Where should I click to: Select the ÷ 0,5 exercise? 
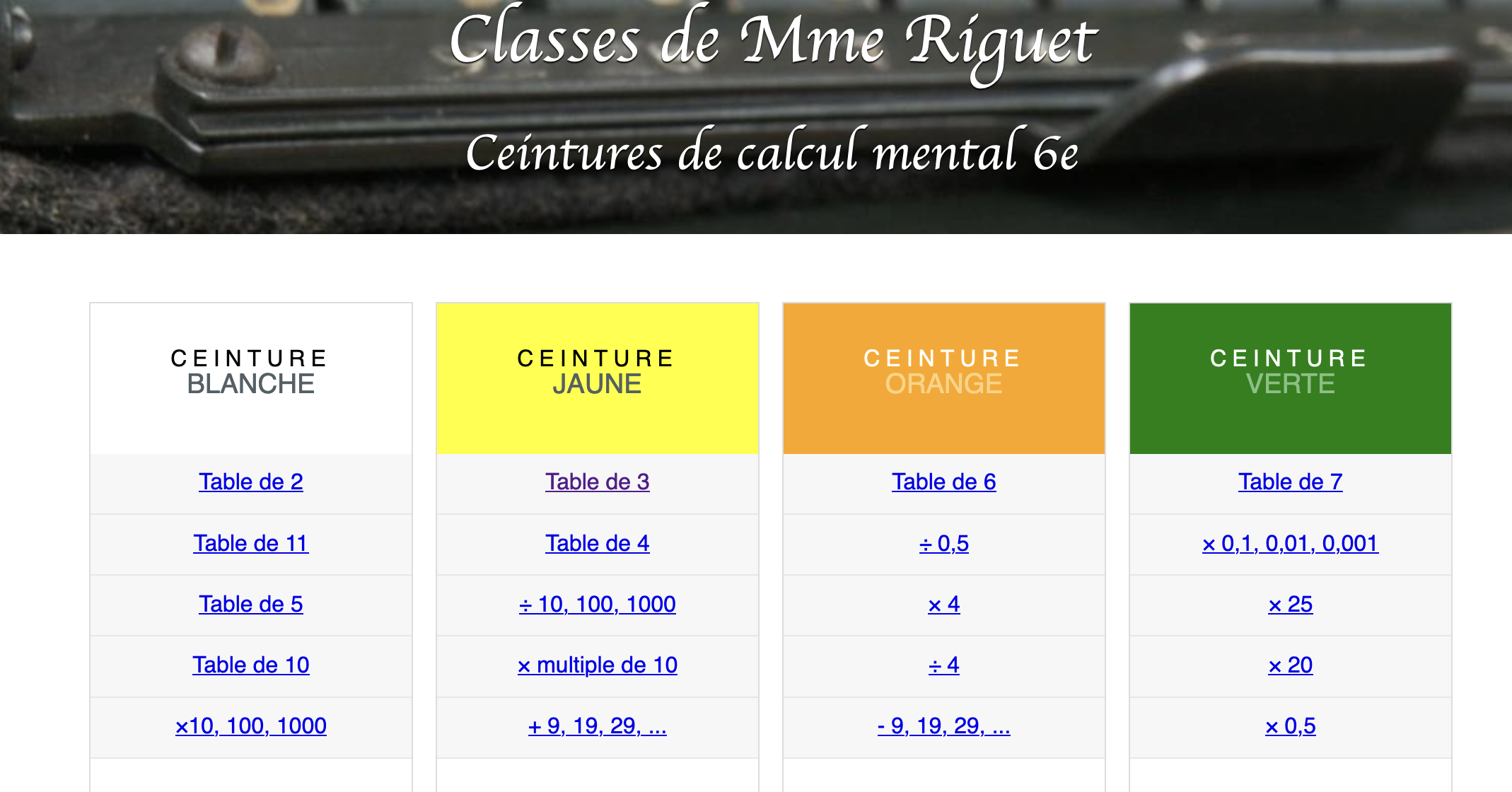point(944,543)
